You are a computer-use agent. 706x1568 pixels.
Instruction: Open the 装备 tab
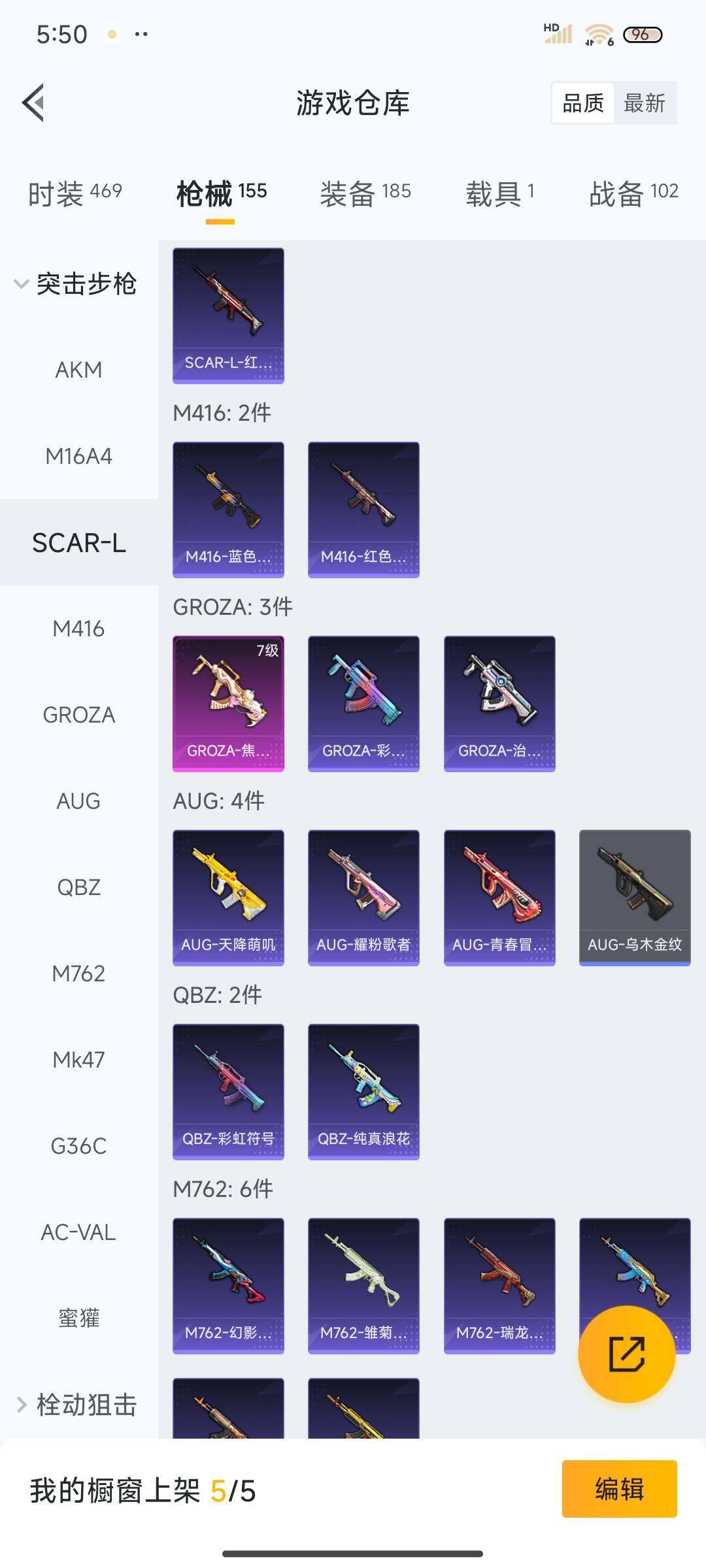365,193
